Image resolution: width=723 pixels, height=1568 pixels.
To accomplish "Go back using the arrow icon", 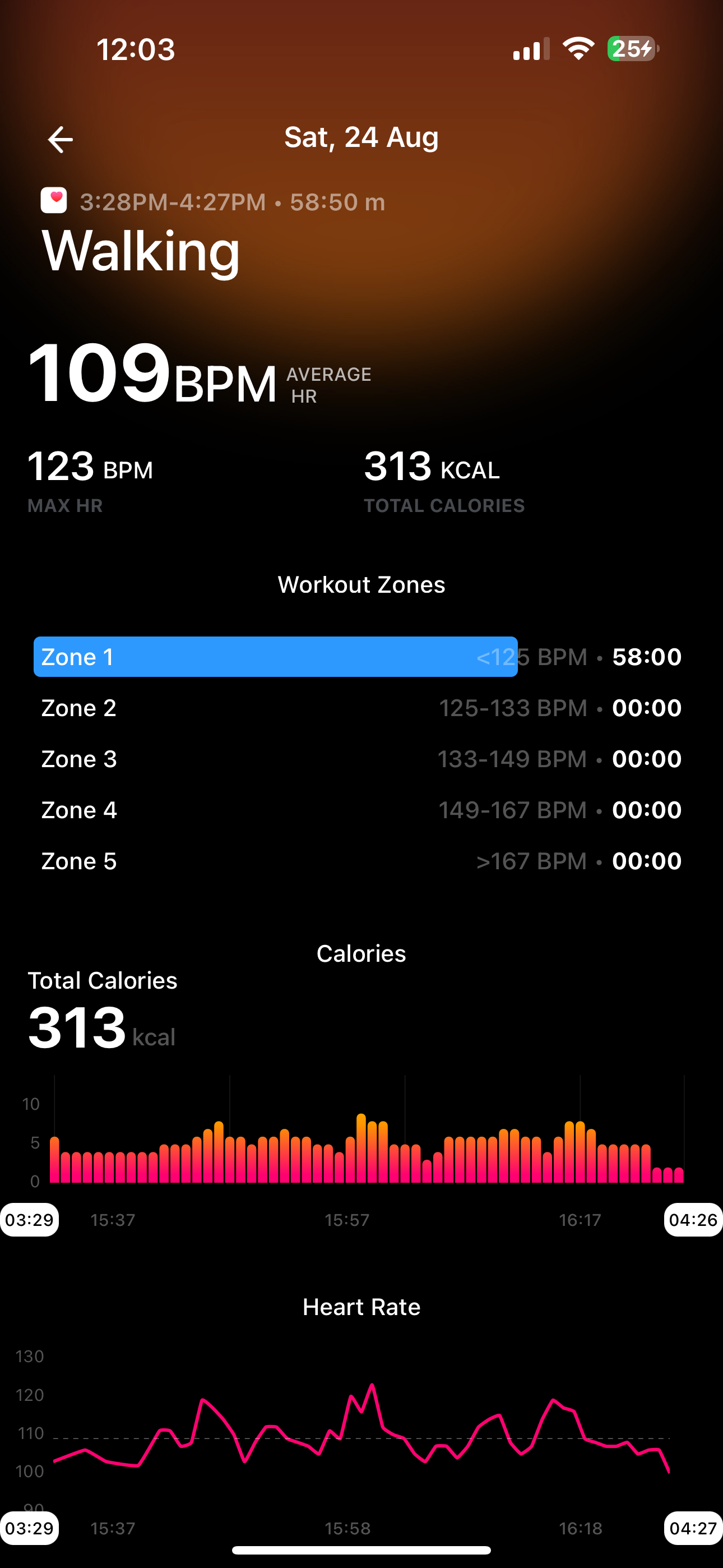I will pos(61,140).
